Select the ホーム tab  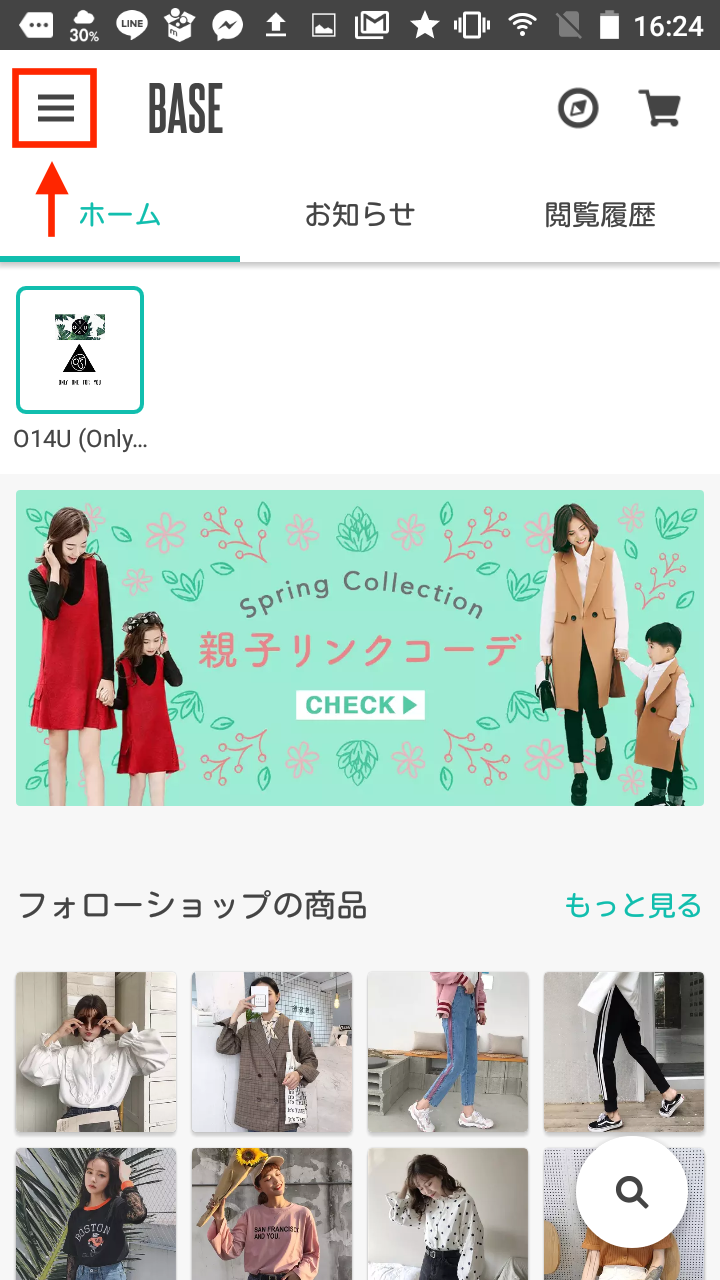tap(120, 215)
